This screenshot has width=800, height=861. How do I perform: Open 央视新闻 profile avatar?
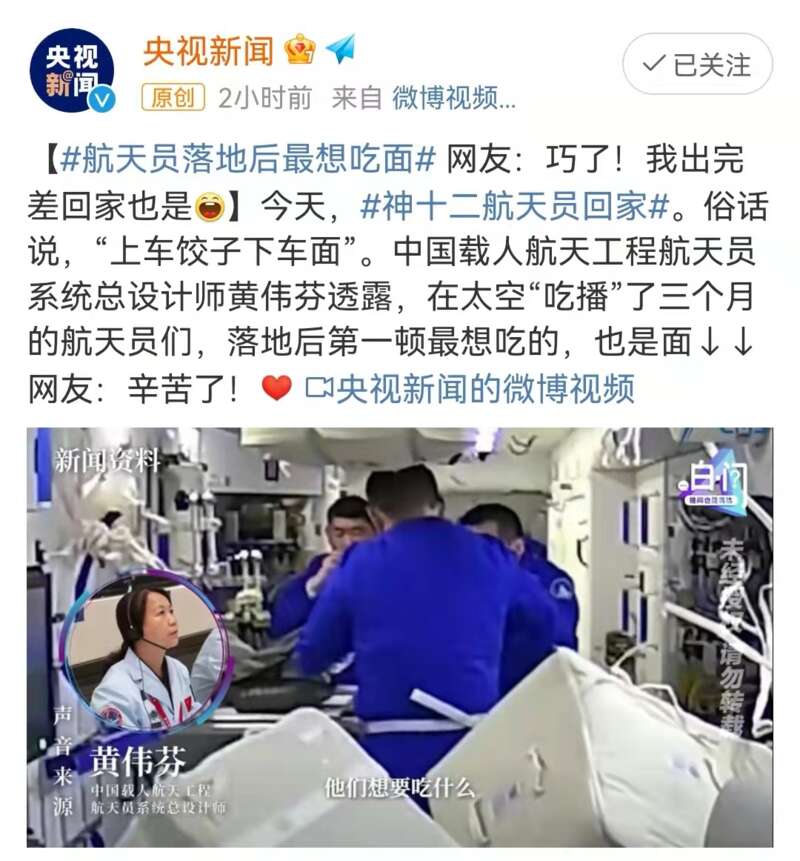(x=70, y=70)
